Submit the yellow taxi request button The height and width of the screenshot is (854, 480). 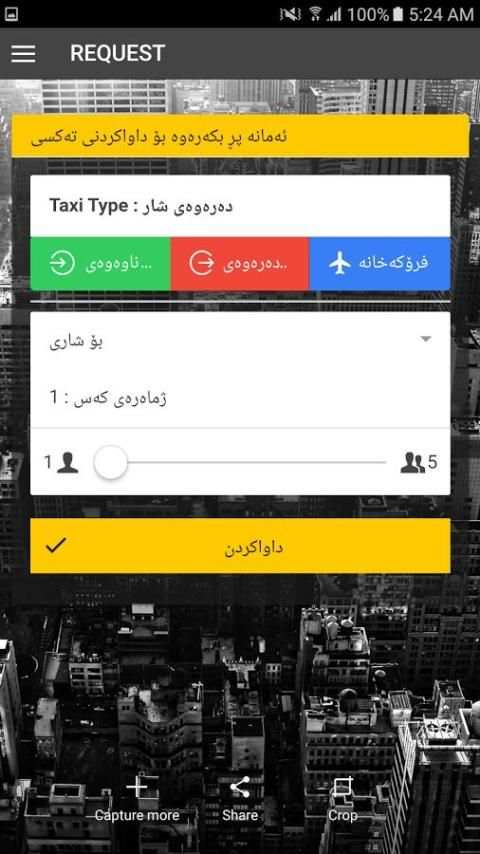click(x=240, y=546)
